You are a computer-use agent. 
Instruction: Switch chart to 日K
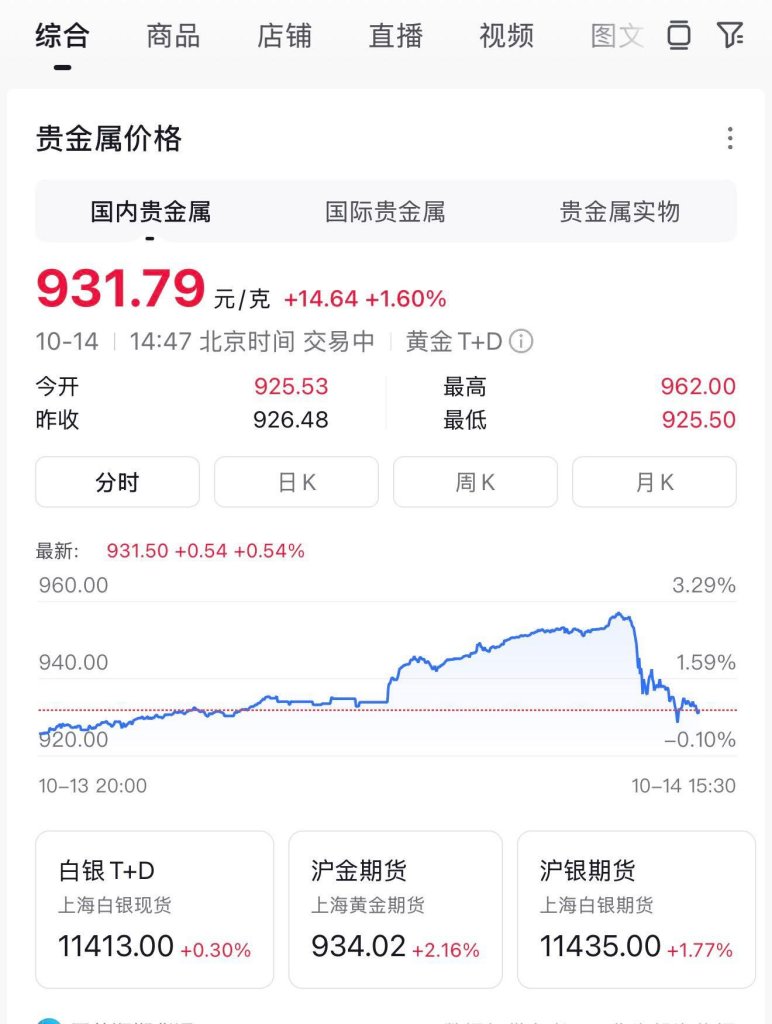point(296,482)
